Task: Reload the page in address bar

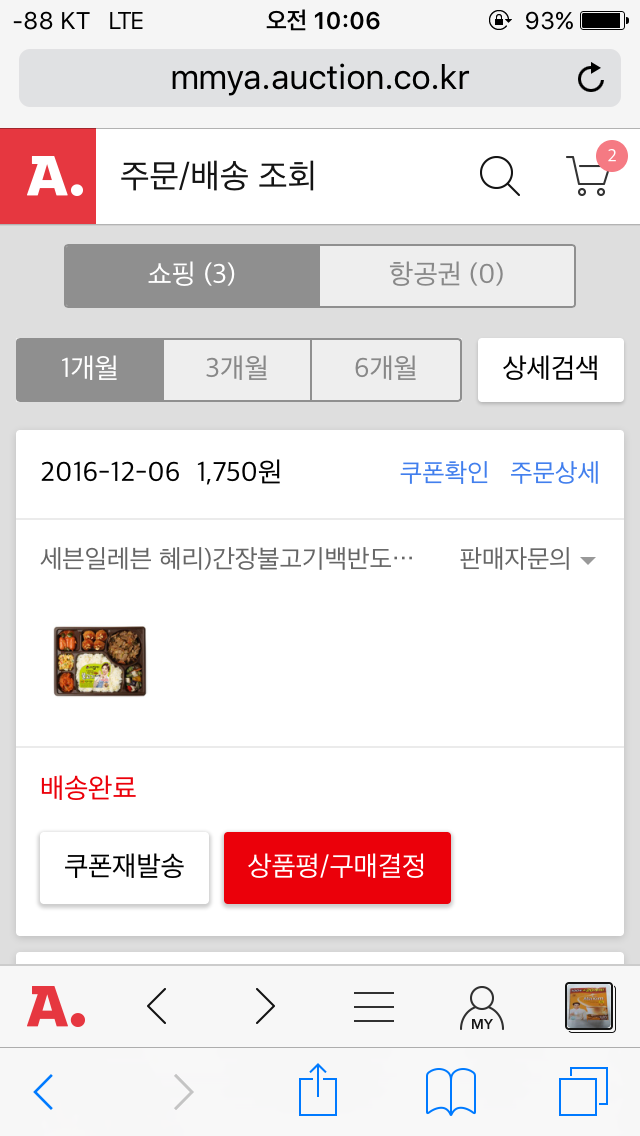Action: click(x=591, y=78)
